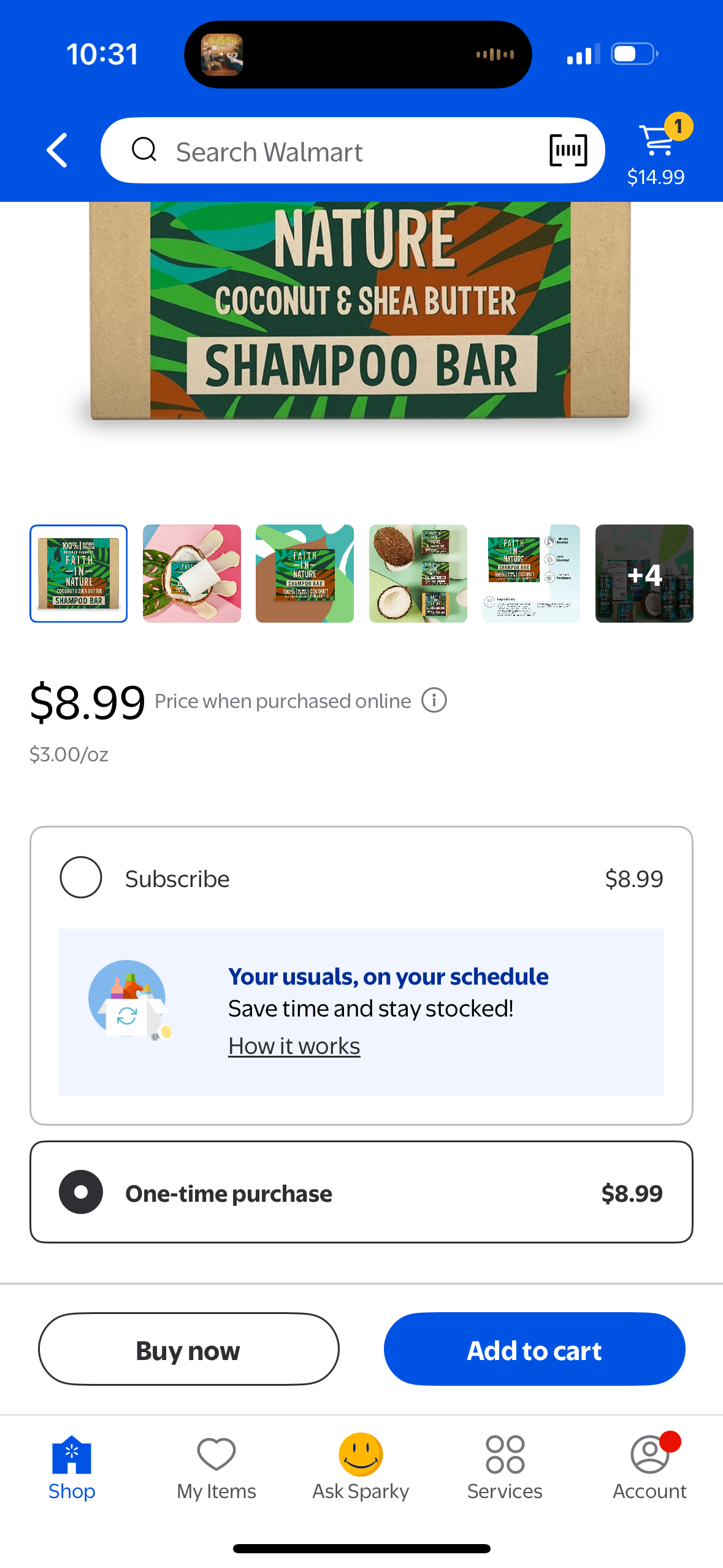View the coconut shell product photo
The height and width of the screenshot is (1568, 723).
192,574
